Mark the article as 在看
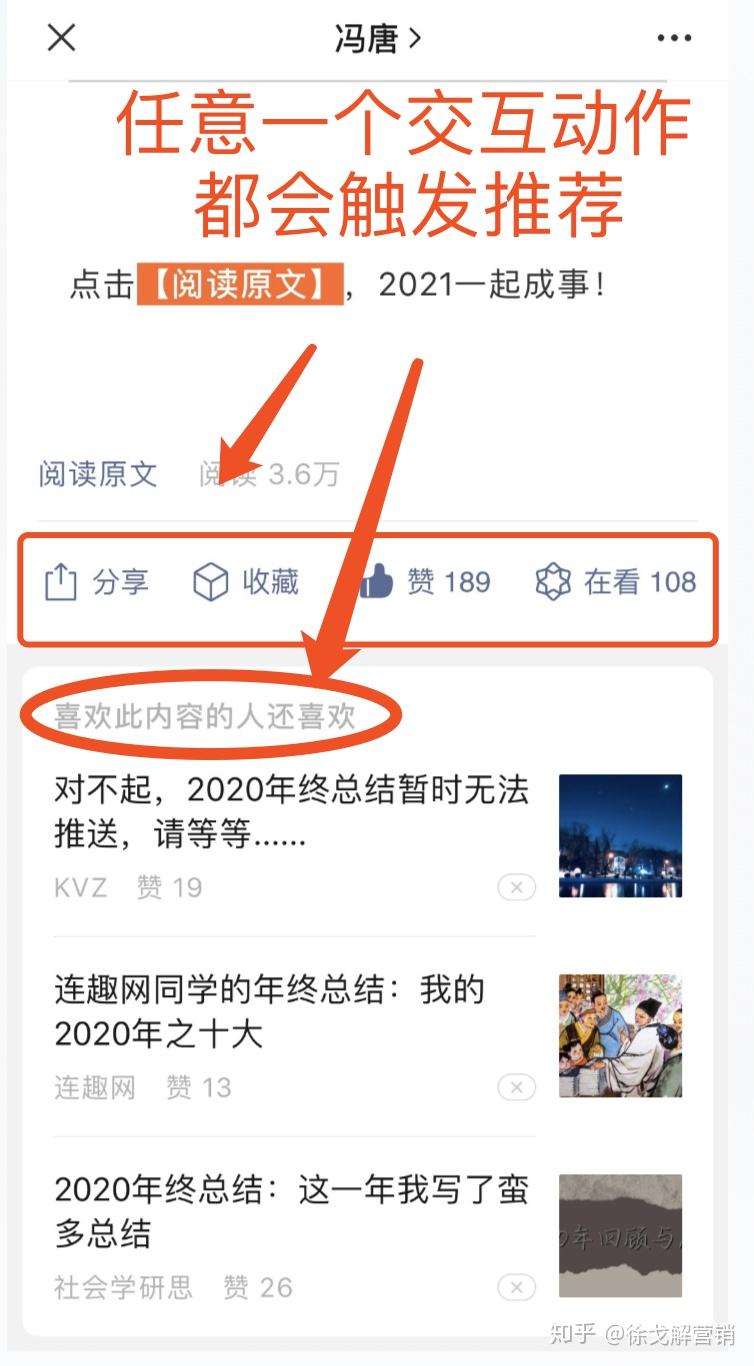754x1366 pixels. point(616,582)
